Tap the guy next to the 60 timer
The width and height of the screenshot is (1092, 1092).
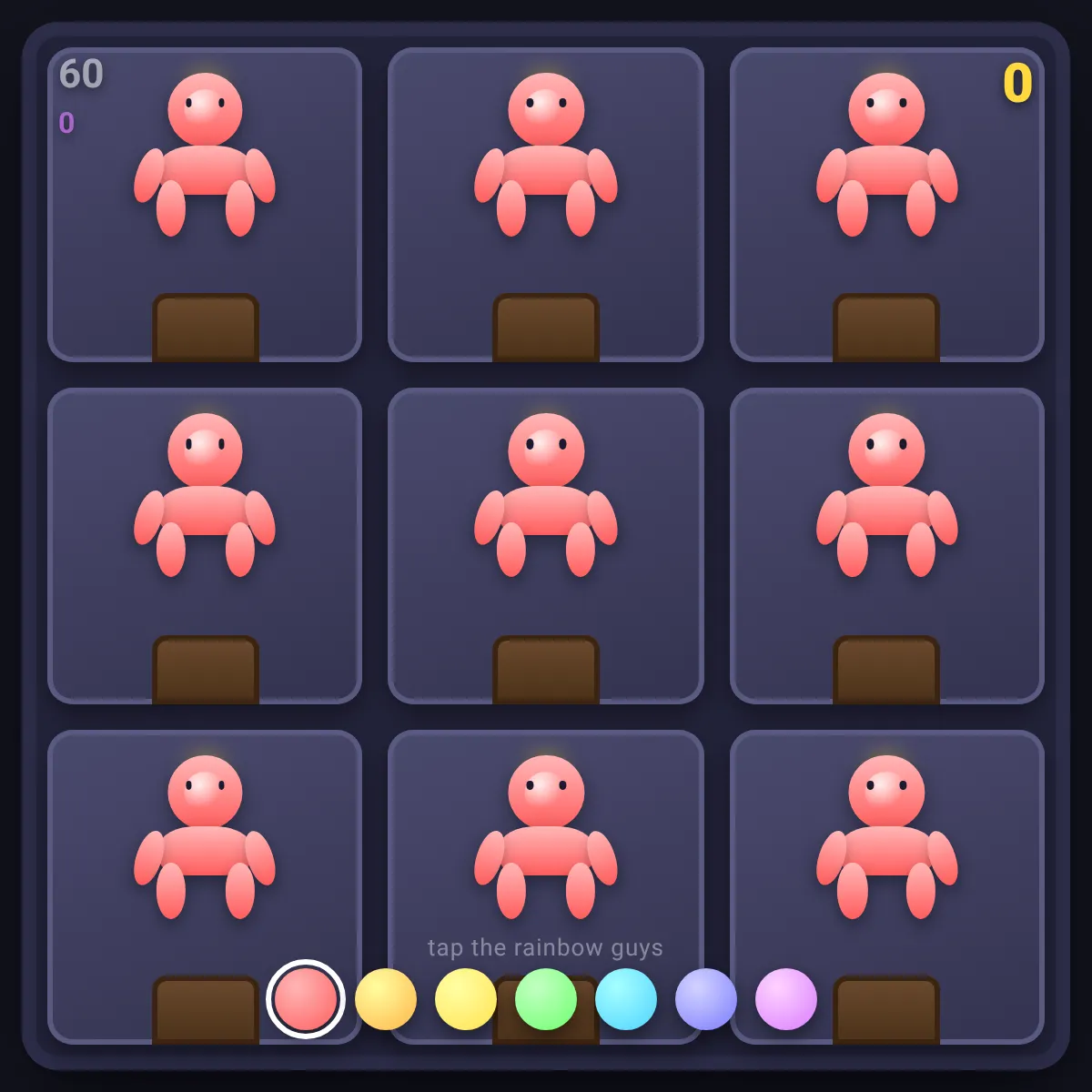tap(205, 155)
